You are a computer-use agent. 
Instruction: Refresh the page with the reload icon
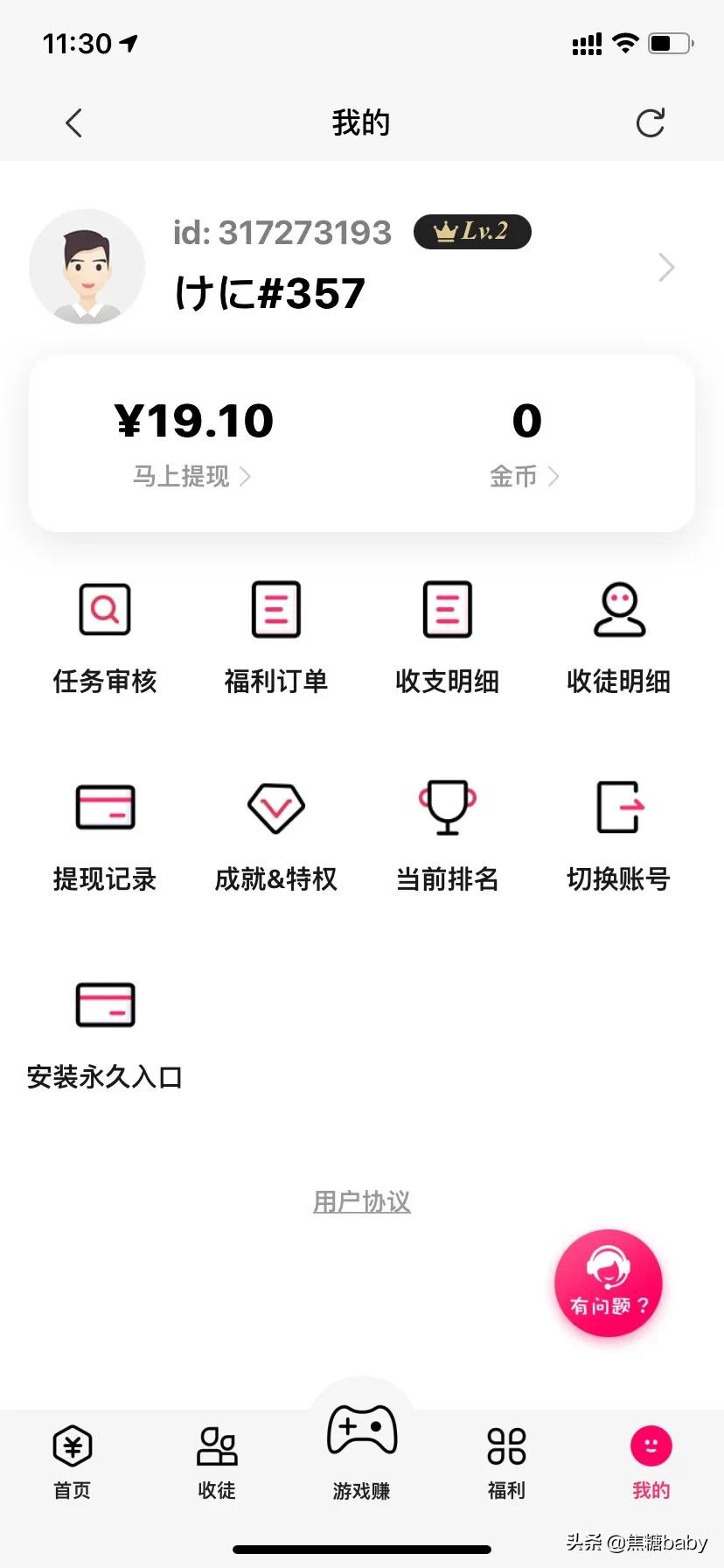[x=650, y=123]
